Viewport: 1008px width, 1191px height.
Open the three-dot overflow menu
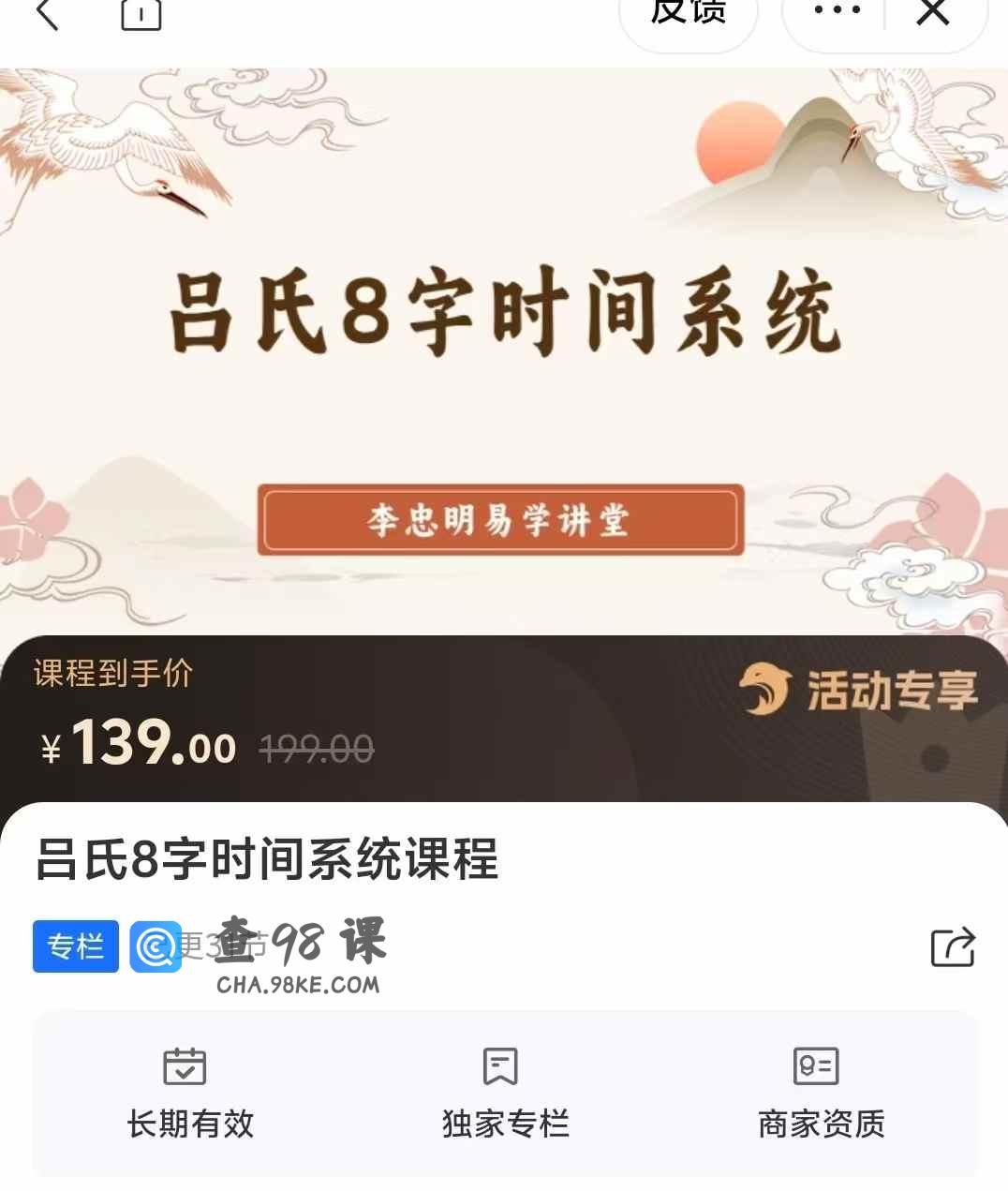tap(836, 11)
